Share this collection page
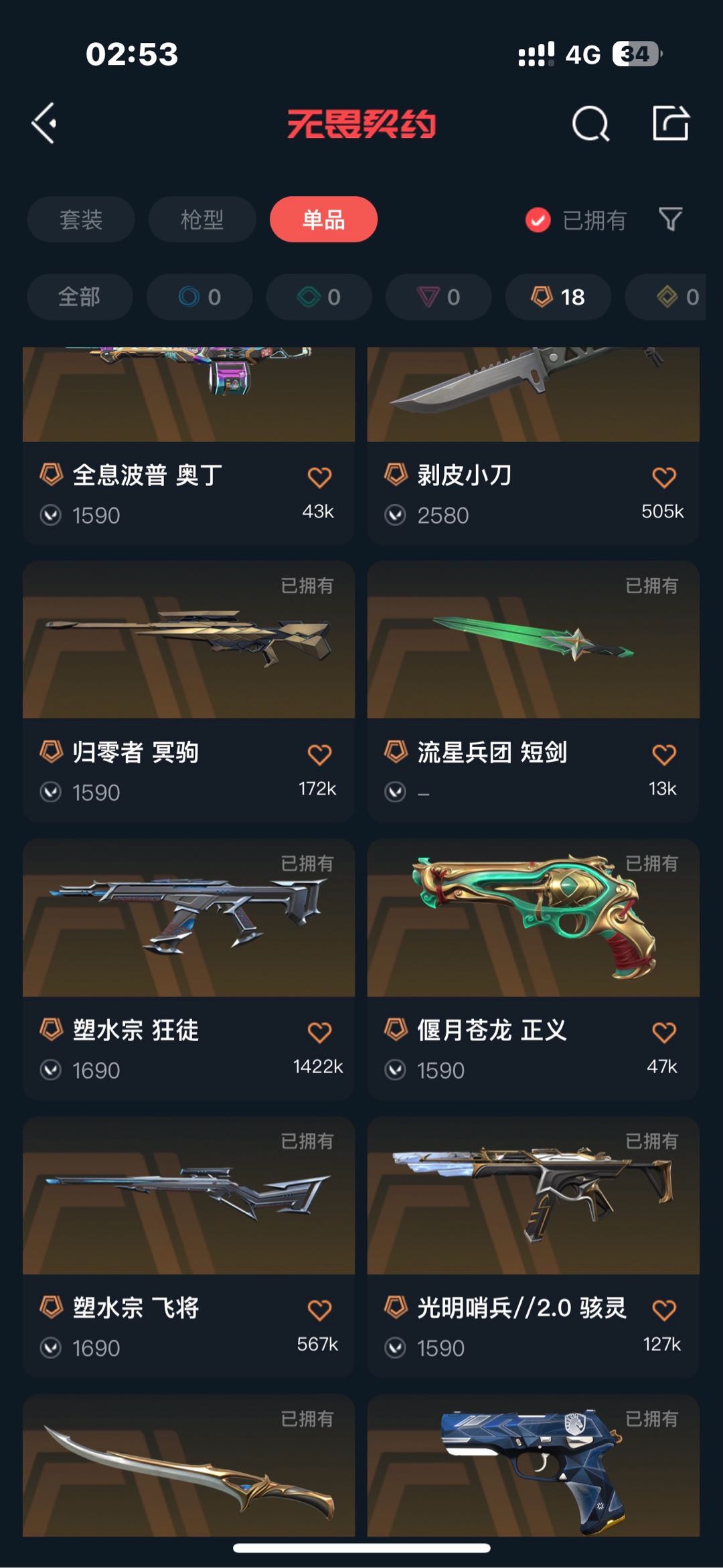This screenshot has height=1568, width=723. (x=671, y=123)
